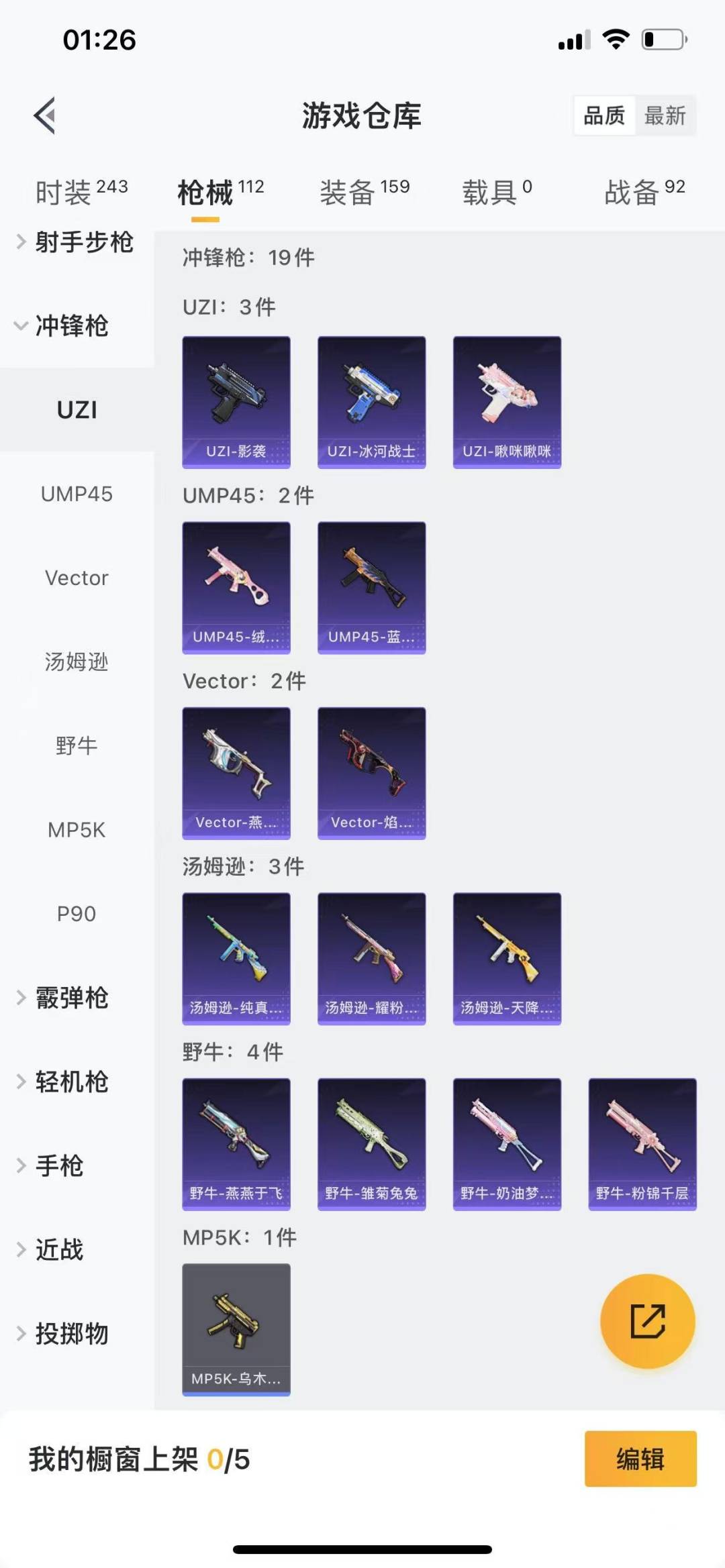Expand the 射手步枪 category

75,242
